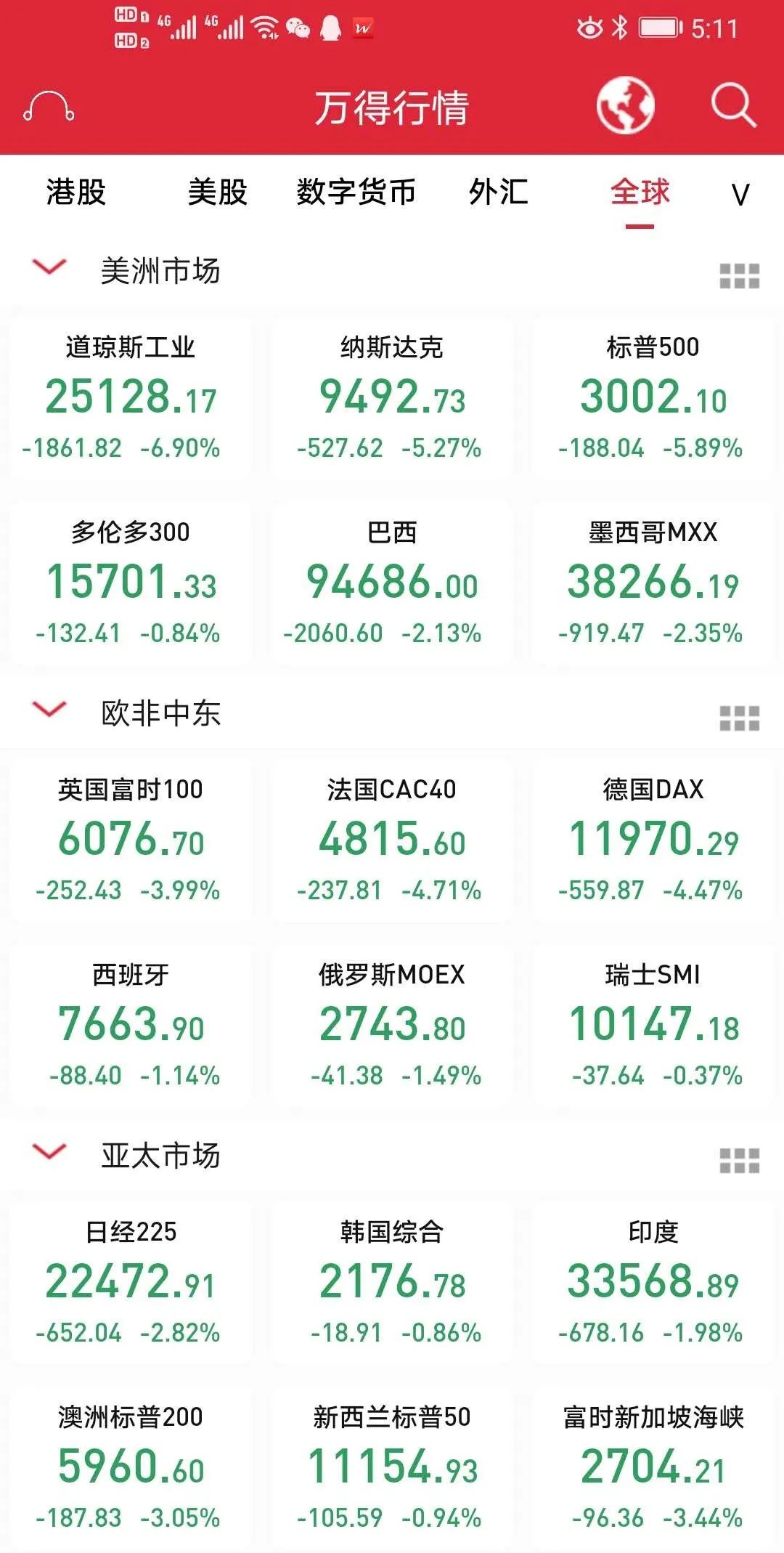Open the 英国富时100 card
The height and width of the screenshot is (1553, 784).
click(131, 840)
